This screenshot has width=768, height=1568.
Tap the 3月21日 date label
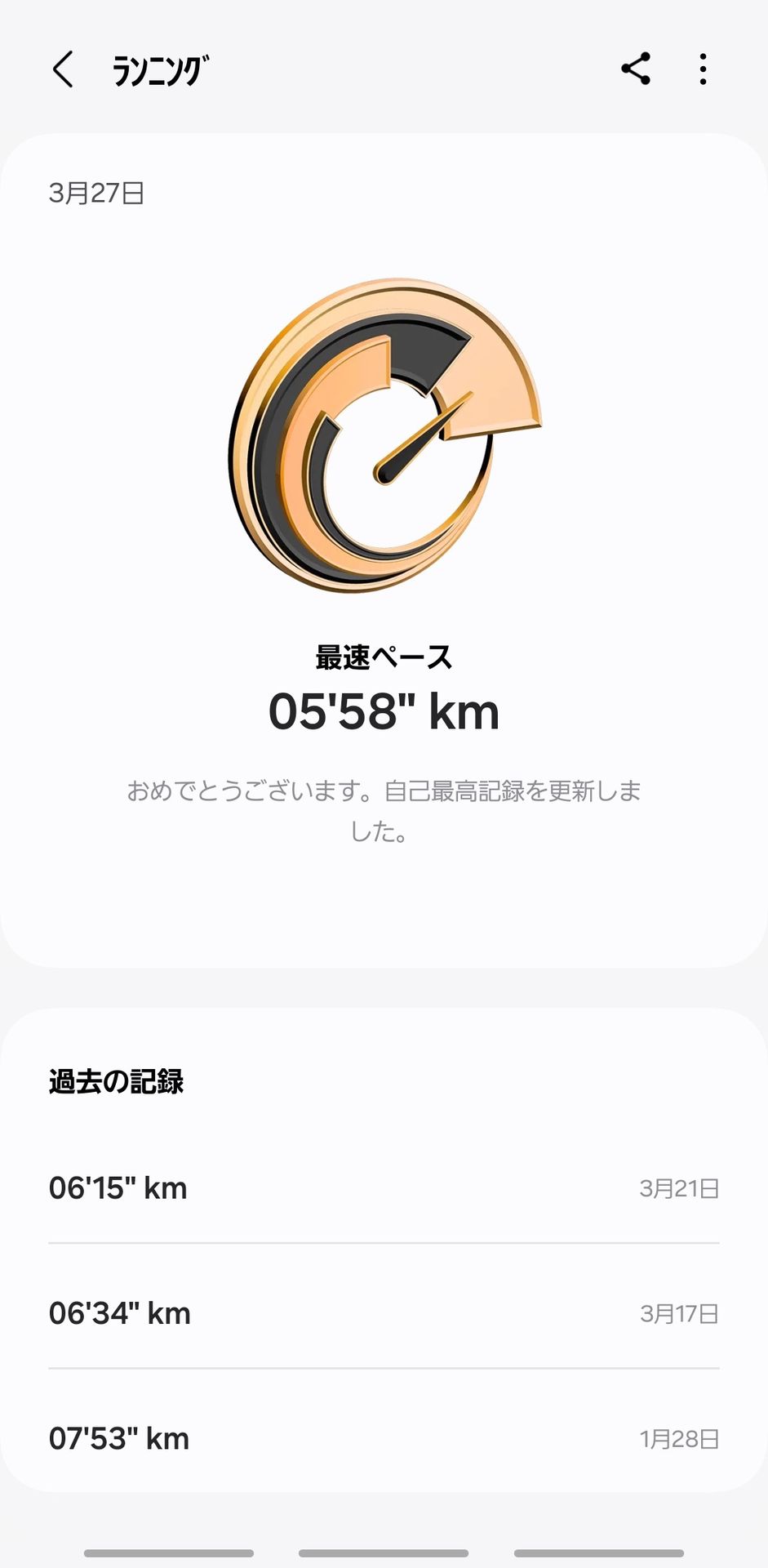coord(681,1189)
